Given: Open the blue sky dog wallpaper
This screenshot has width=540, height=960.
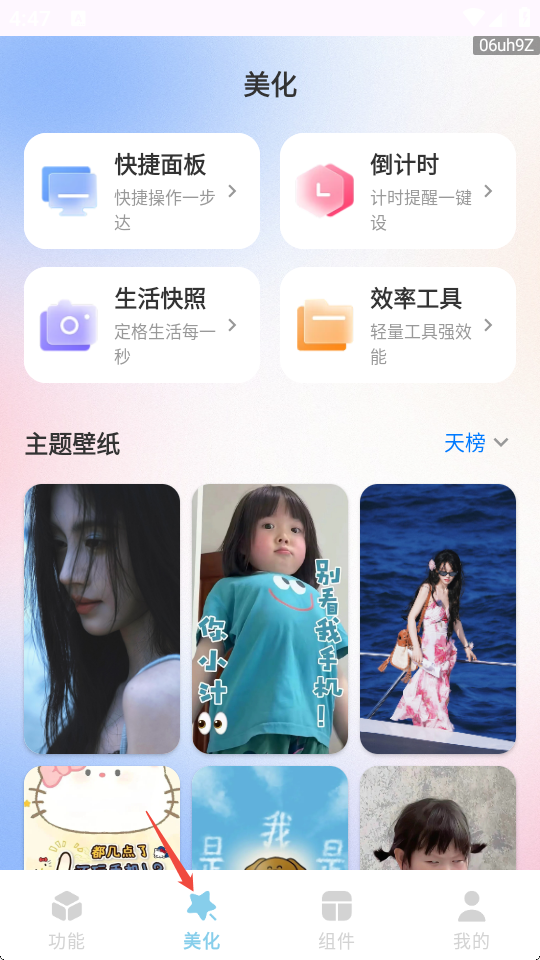Looking at the screenshot, I should pyautogui.click(x=270, y=817).
